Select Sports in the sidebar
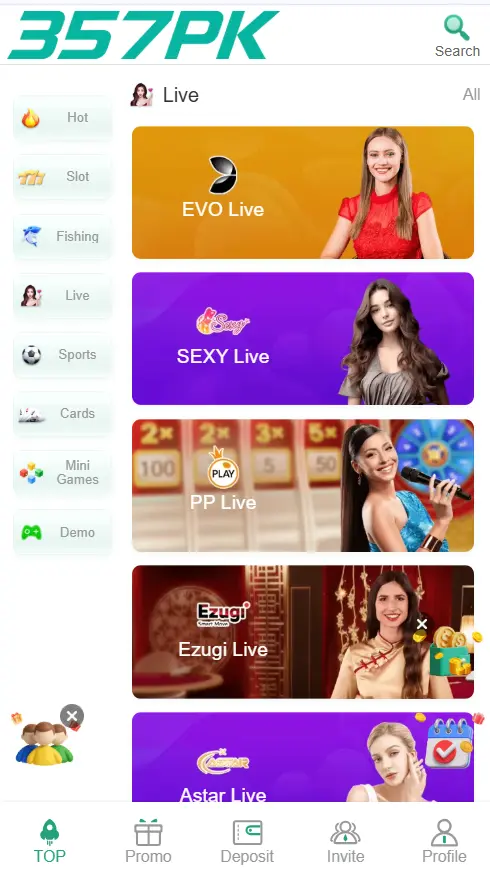Image resolution: width=490 pixels, height=880 pixels. (x=62, y=355)
